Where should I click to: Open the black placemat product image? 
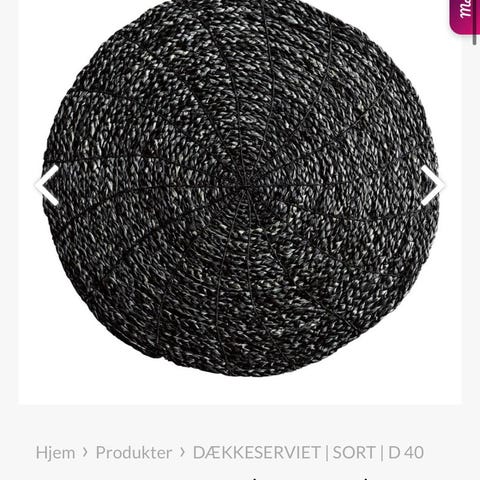point(241,188)
